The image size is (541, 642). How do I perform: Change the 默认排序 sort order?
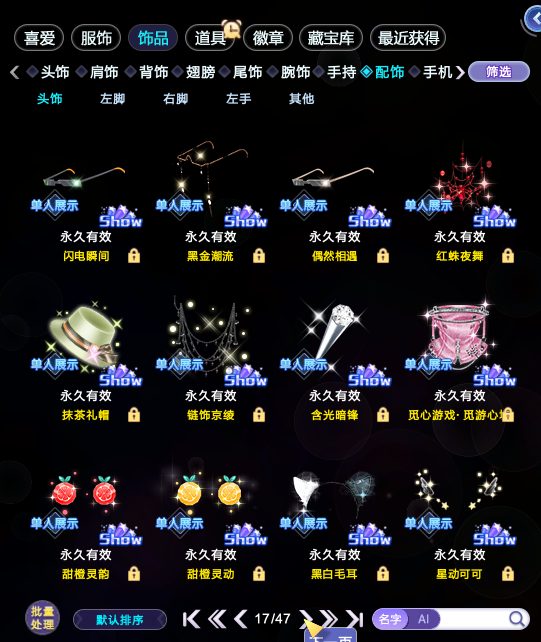pos(120,619)
